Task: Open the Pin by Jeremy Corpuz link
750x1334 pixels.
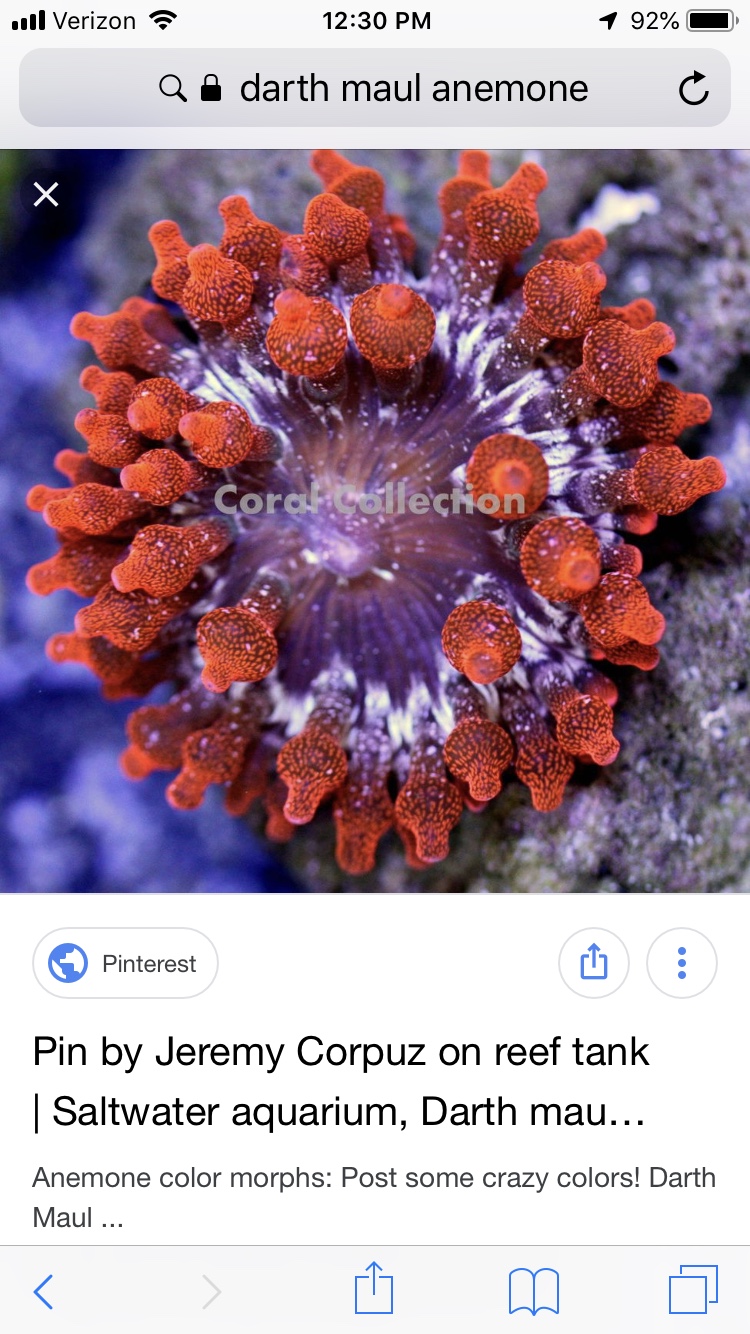Action: point(340,1081)
